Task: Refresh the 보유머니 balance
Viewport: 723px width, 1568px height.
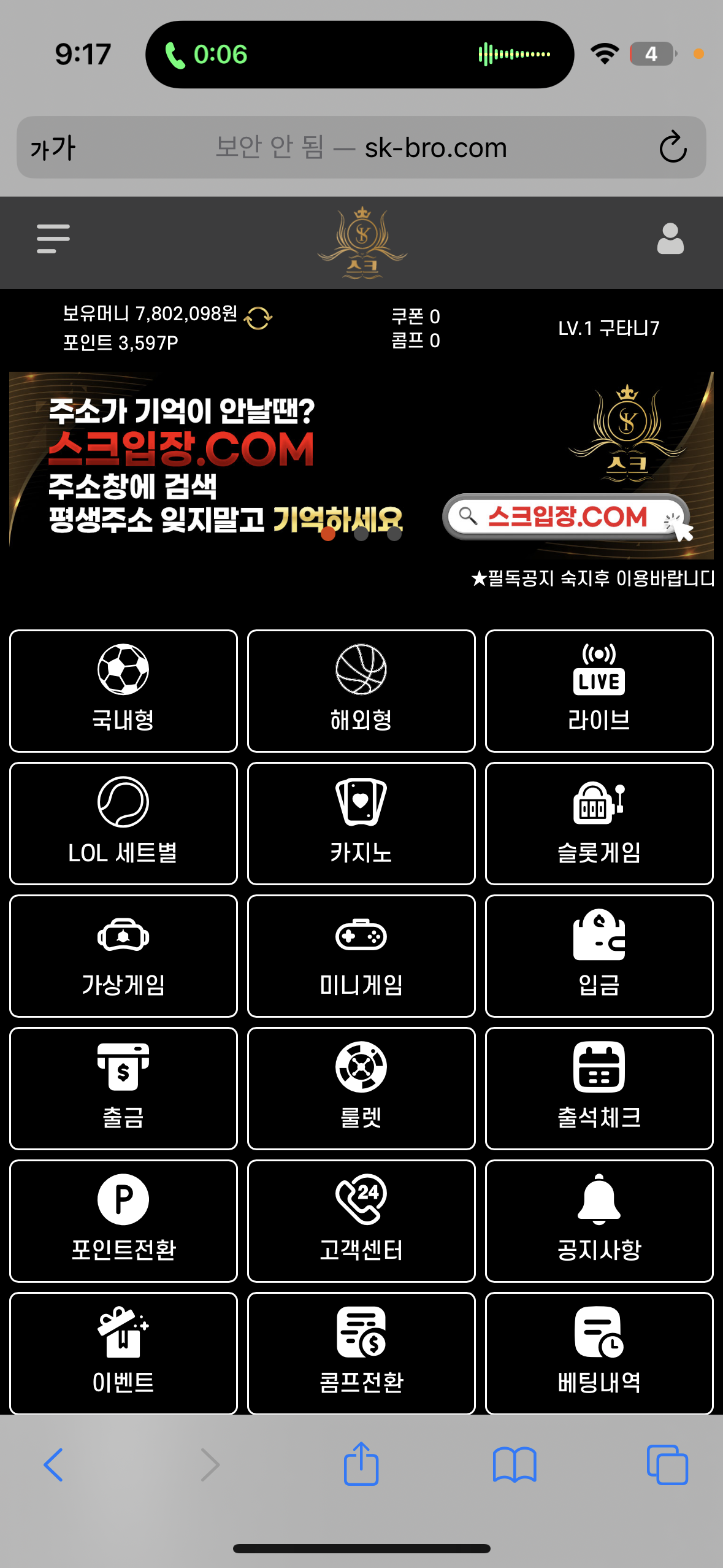Action: (x=258, y=318)
